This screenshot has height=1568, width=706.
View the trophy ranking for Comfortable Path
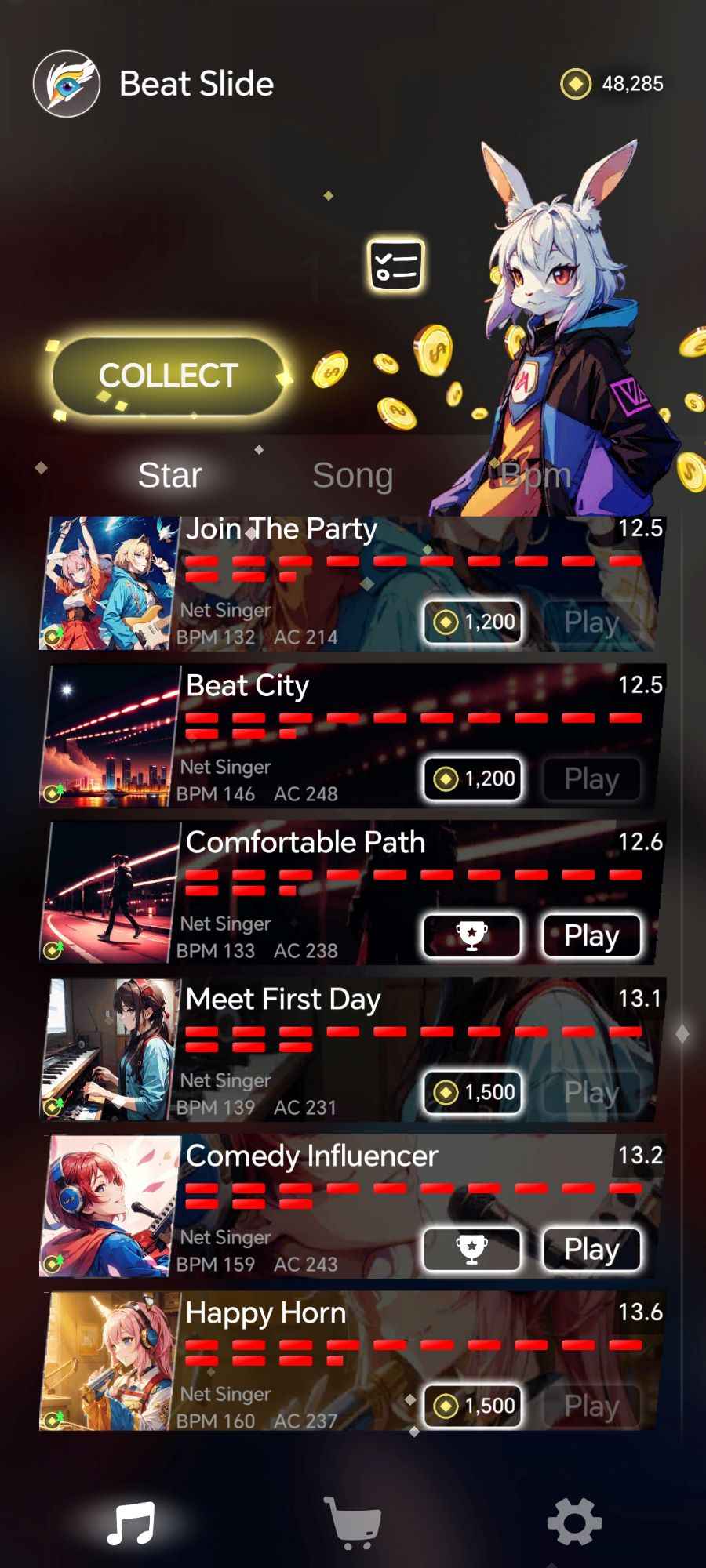[472, 936]
